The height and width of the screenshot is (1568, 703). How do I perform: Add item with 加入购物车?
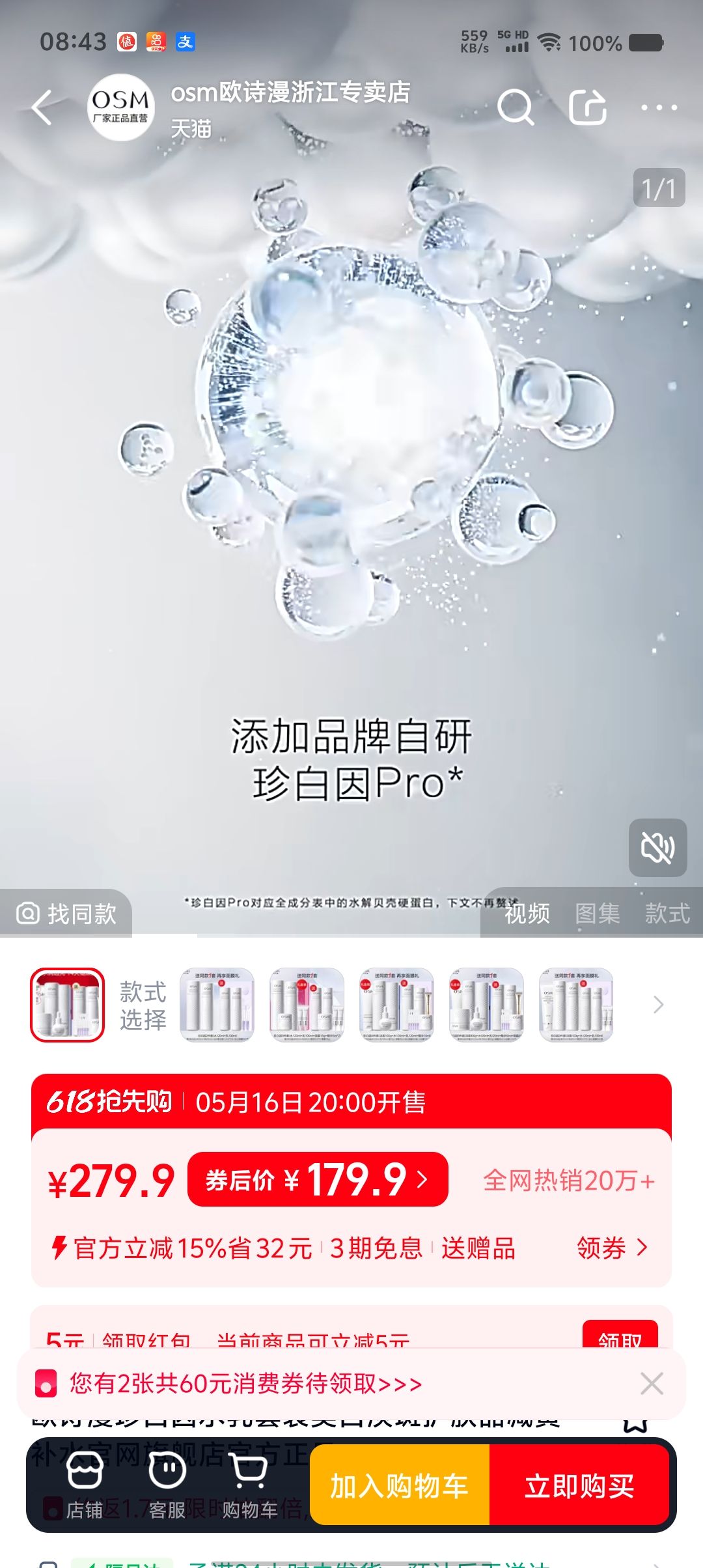pos(399,1486)
